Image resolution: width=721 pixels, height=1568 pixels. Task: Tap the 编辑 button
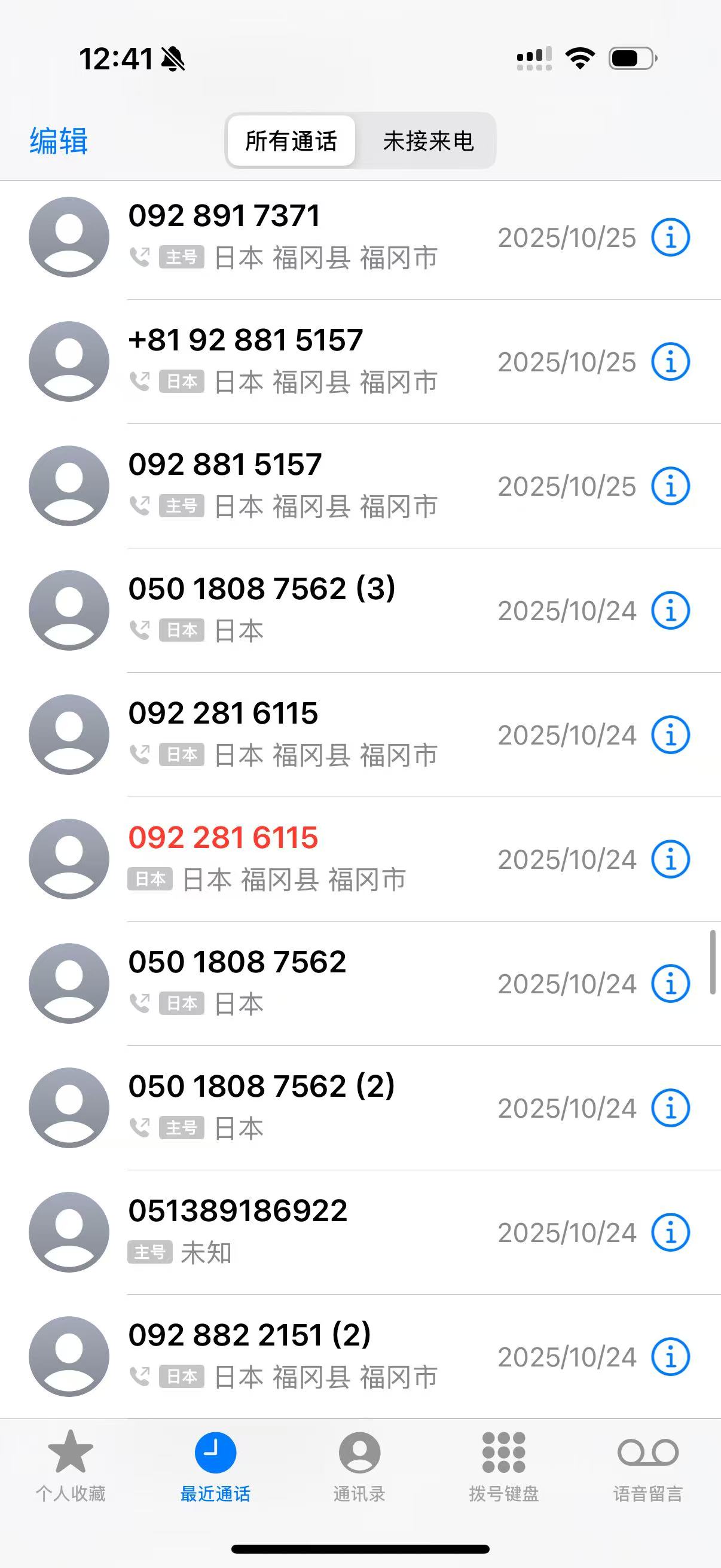pyautogui.click(x=59, y=141)
